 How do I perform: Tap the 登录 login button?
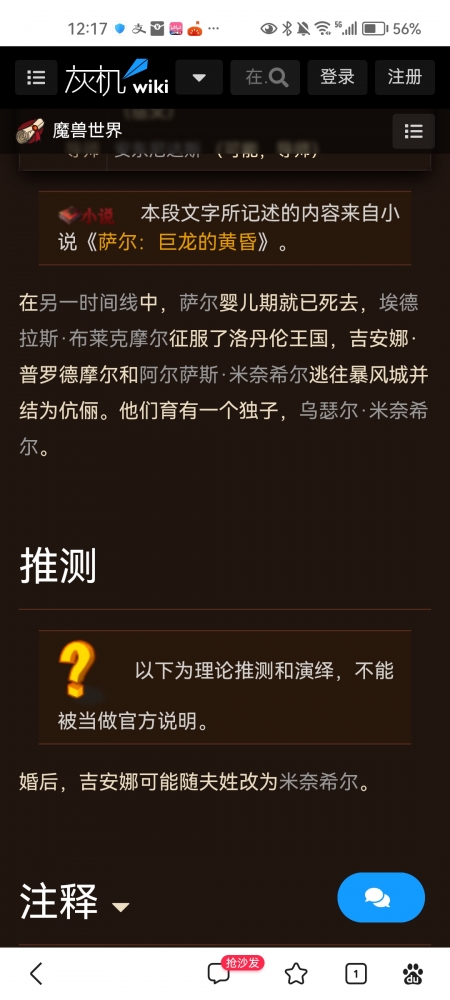point(337,78)
